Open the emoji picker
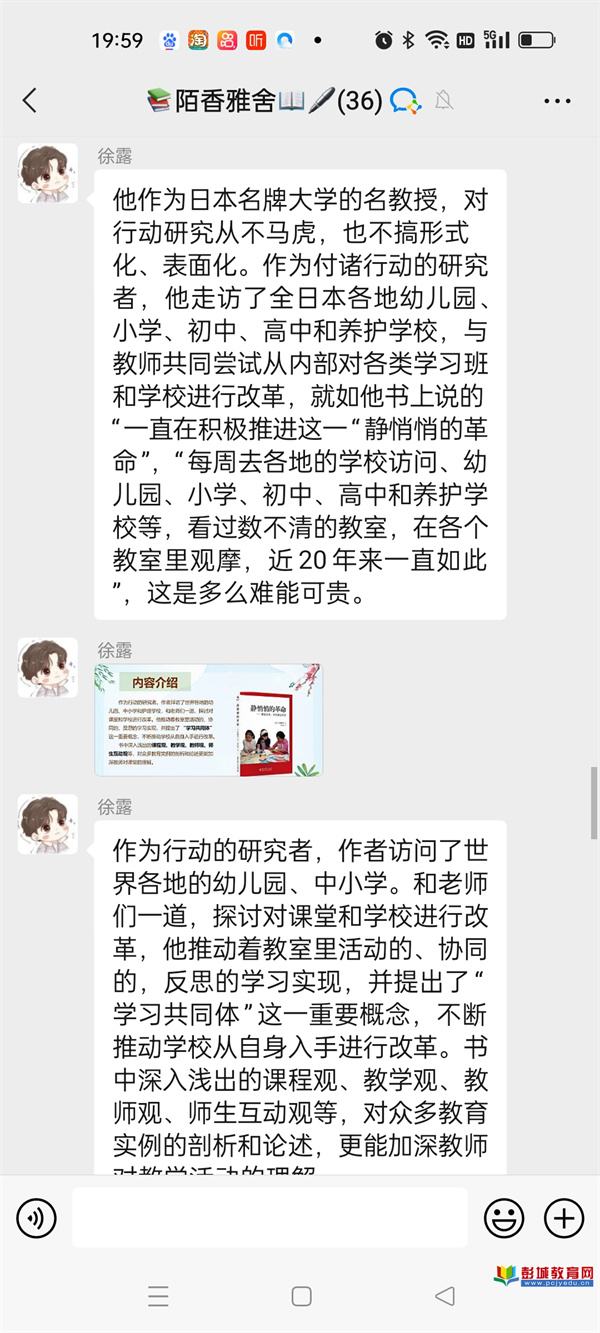 504,1217
